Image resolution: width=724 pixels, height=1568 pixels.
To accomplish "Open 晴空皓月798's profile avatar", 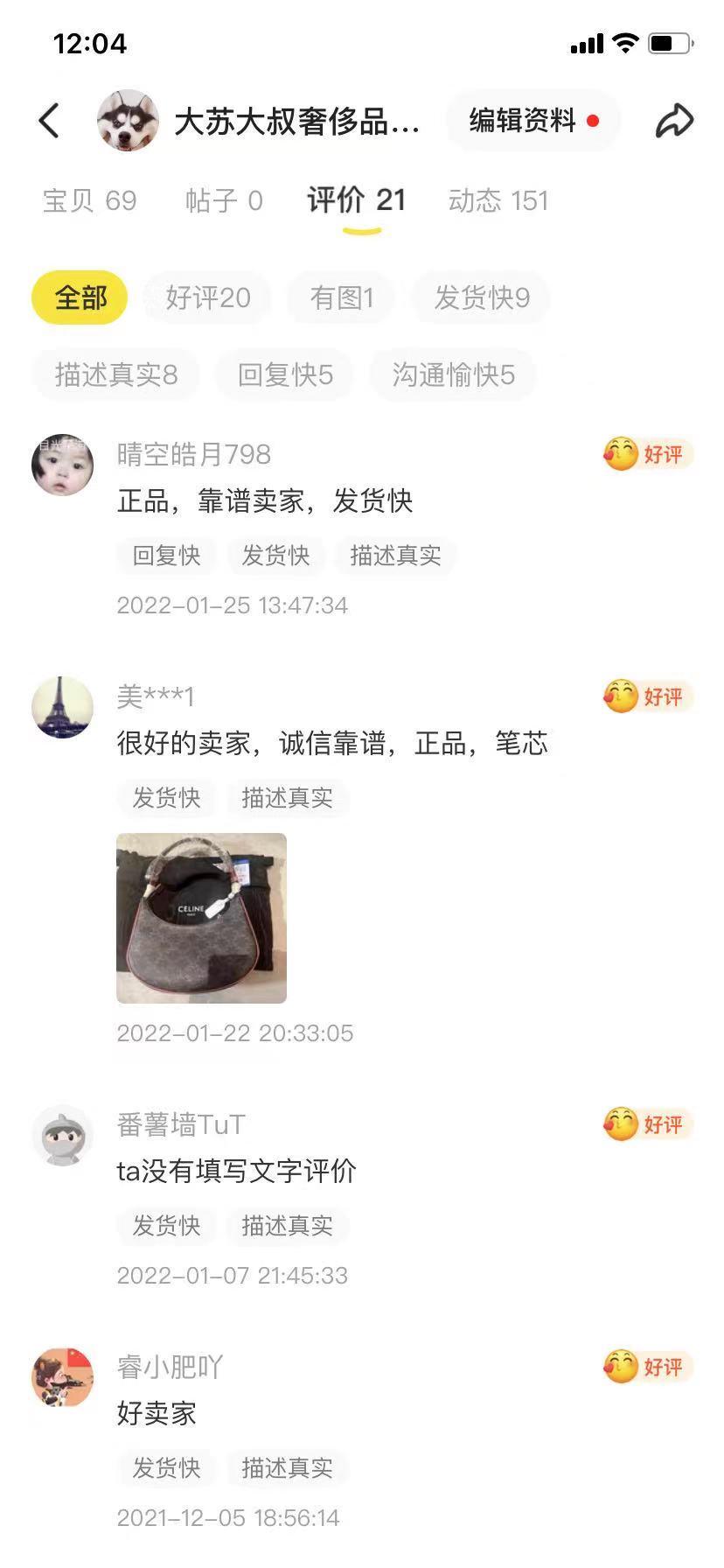I will click(x=63, y=465).
